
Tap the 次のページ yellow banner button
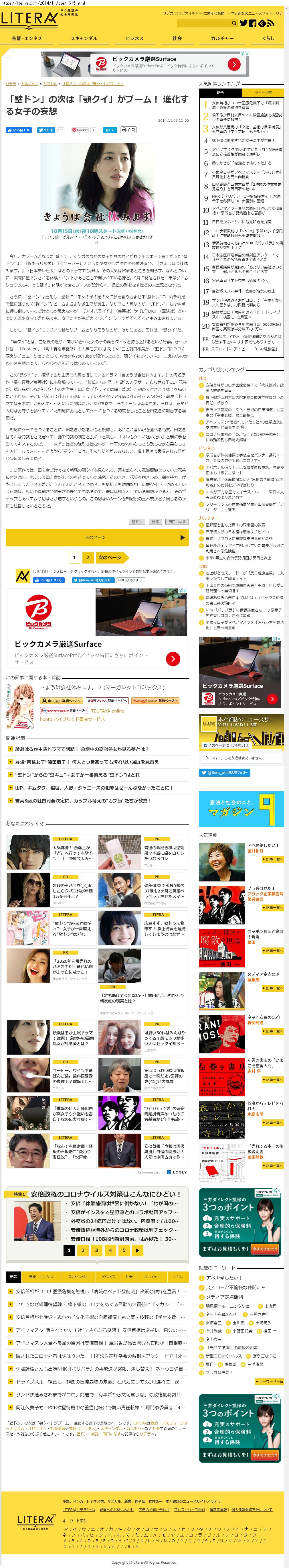[x=97, y=537]
